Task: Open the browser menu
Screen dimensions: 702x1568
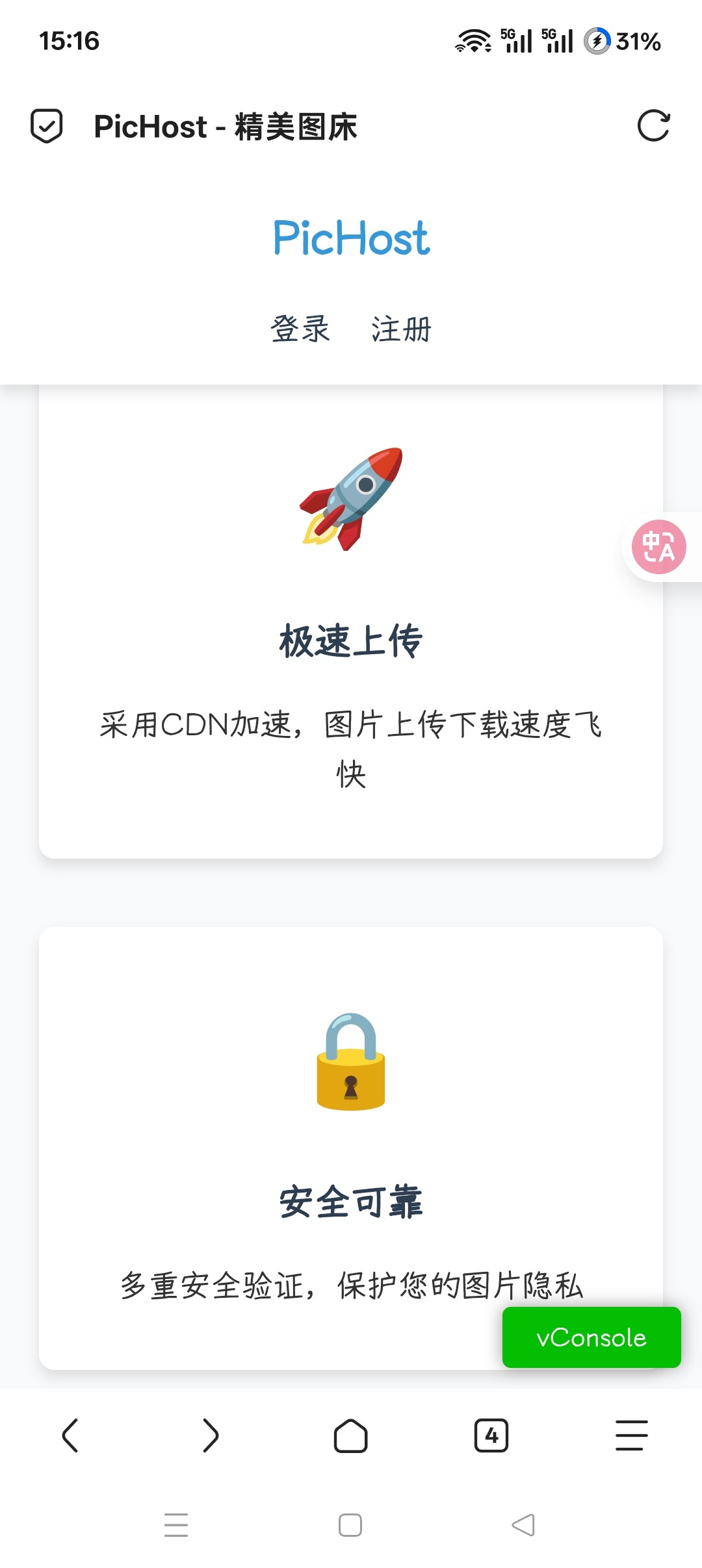Action: (x=632, y=1435)
